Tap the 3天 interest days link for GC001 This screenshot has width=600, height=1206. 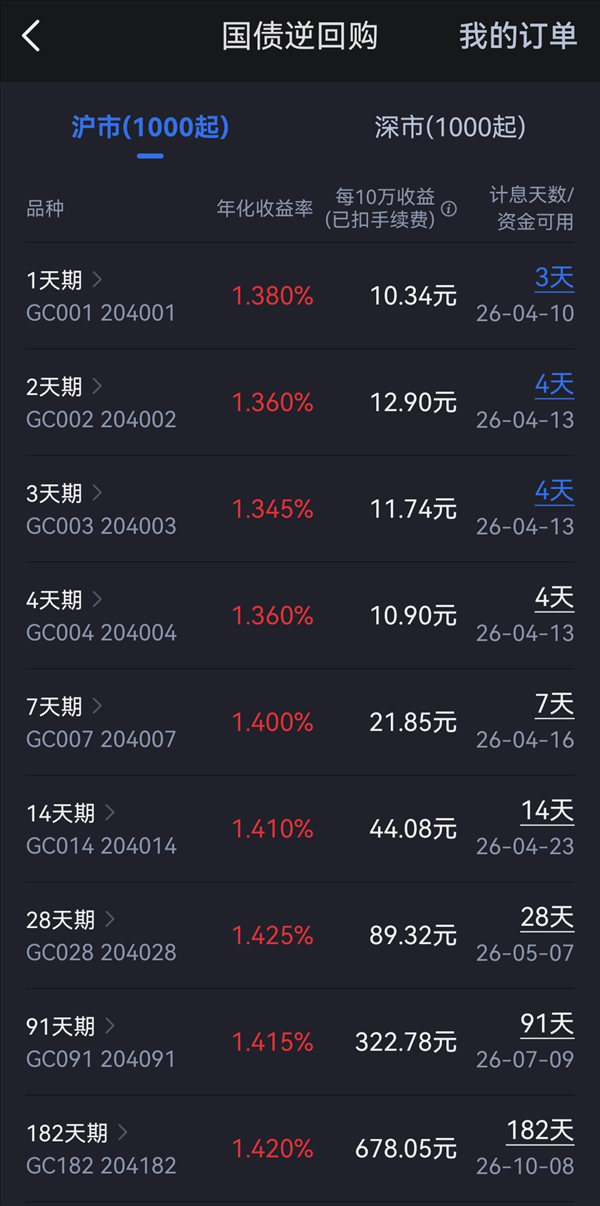tap(554, 278)
